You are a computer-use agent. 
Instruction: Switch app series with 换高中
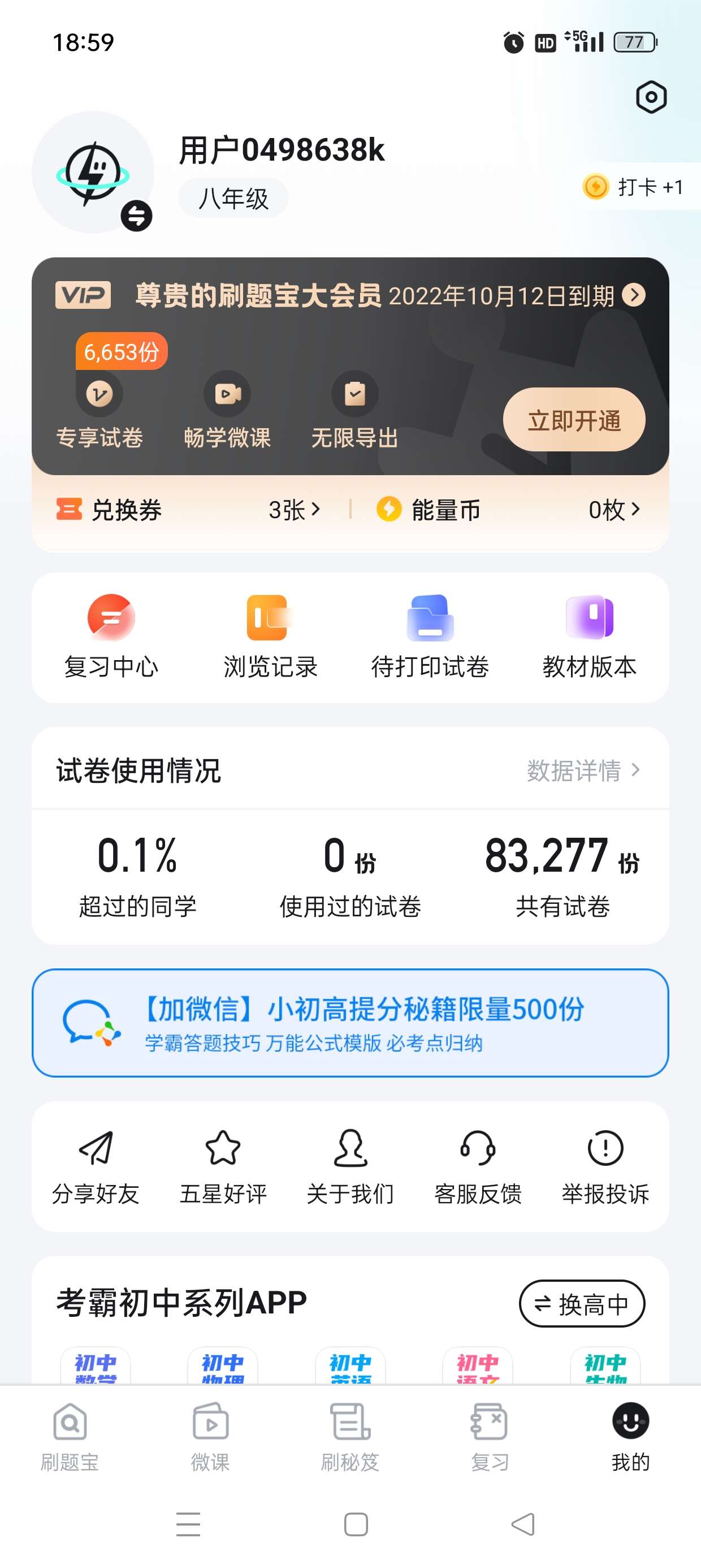582,1304
